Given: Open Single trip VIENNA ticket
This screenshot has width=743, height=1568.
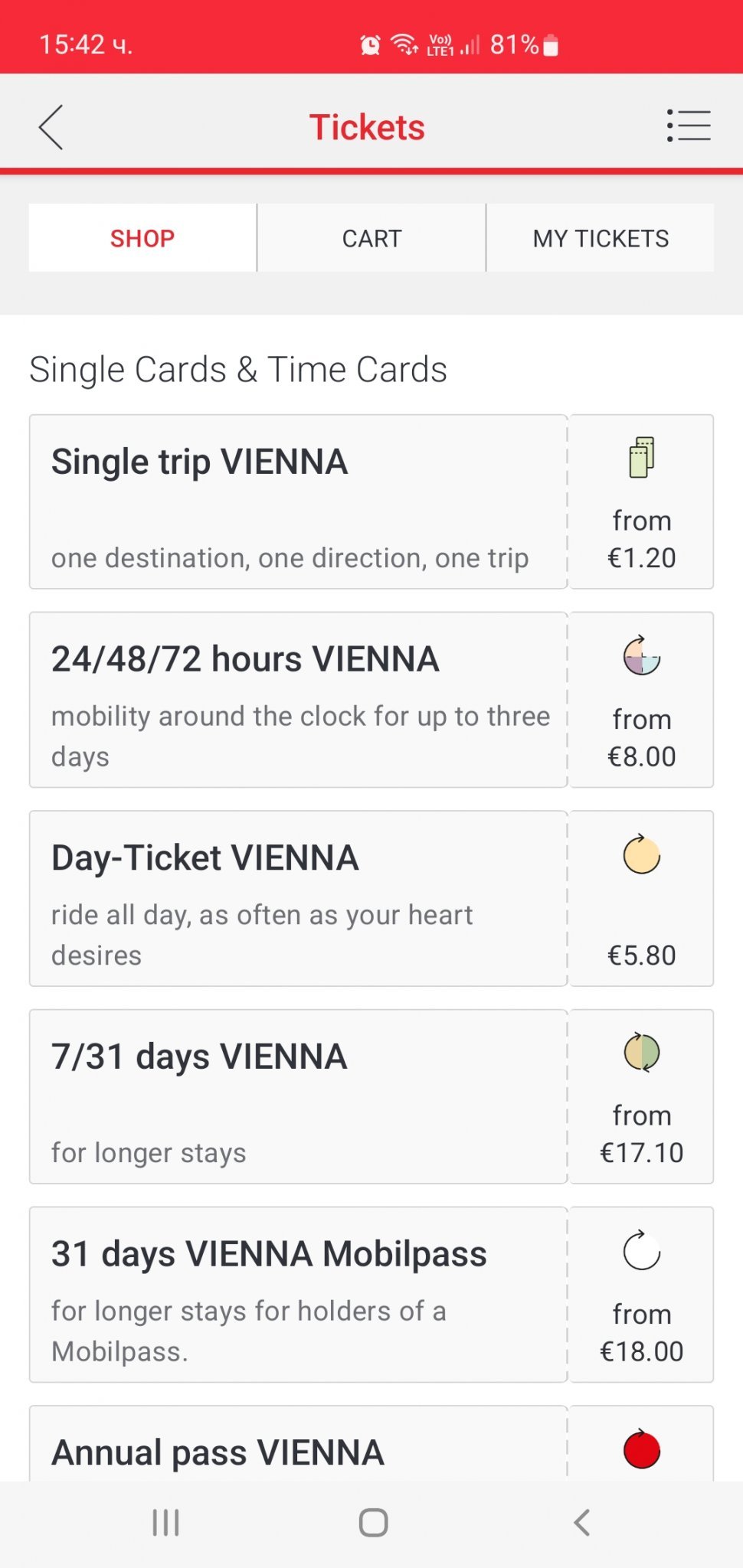Looking at the screenshot, I should click(x=371, y=502).
